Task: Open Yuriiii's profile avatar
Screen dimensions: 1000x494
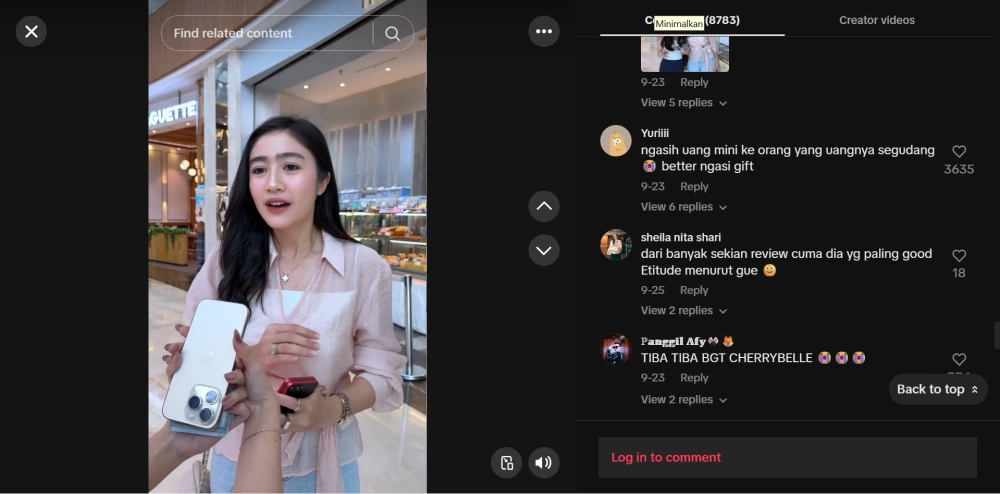Action: [615, 141]
